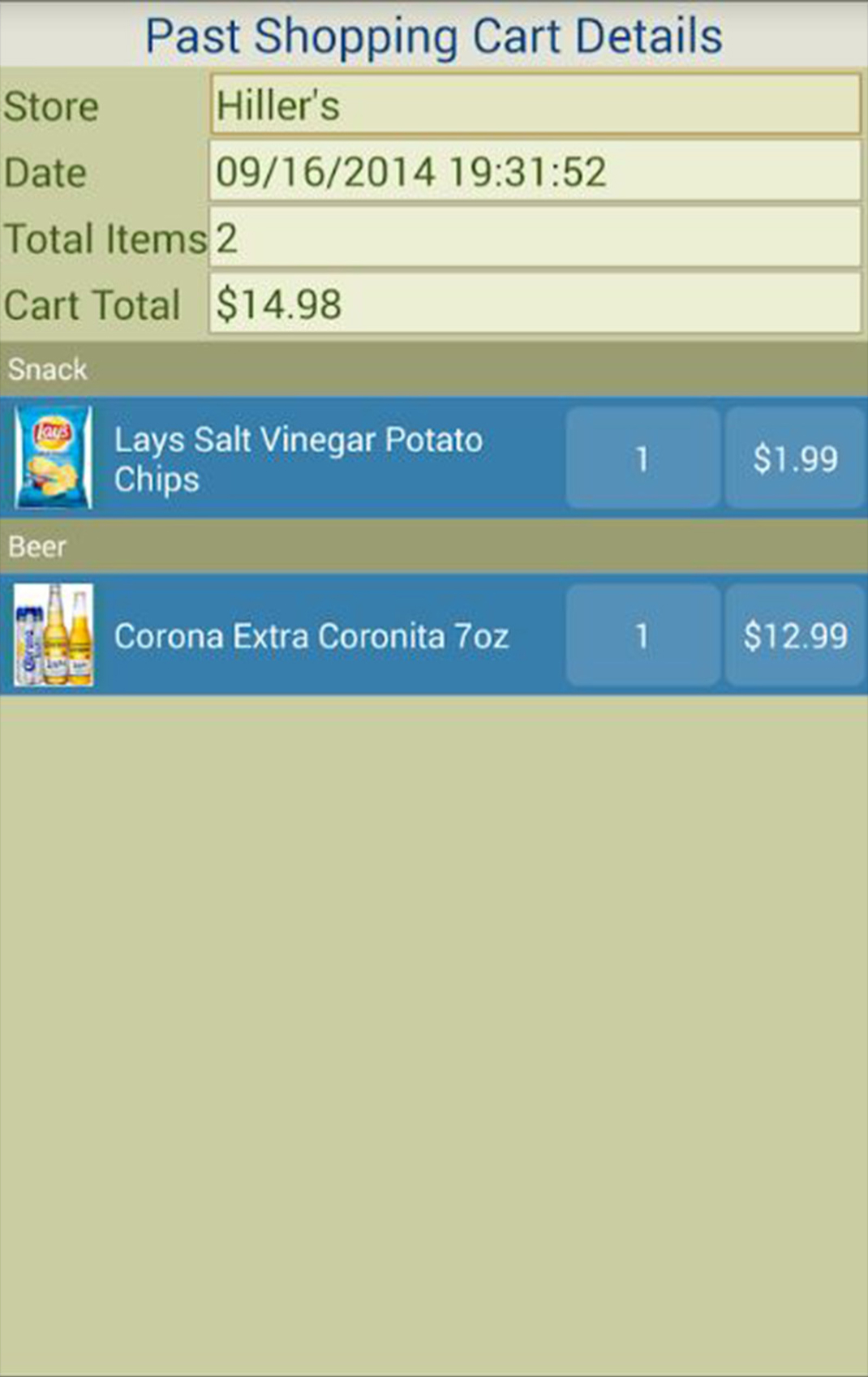This screenshot has height=1377, width=868.
Task: Open the Corona Extra Coronita 7oz item
Action: [x=312, y=635]
